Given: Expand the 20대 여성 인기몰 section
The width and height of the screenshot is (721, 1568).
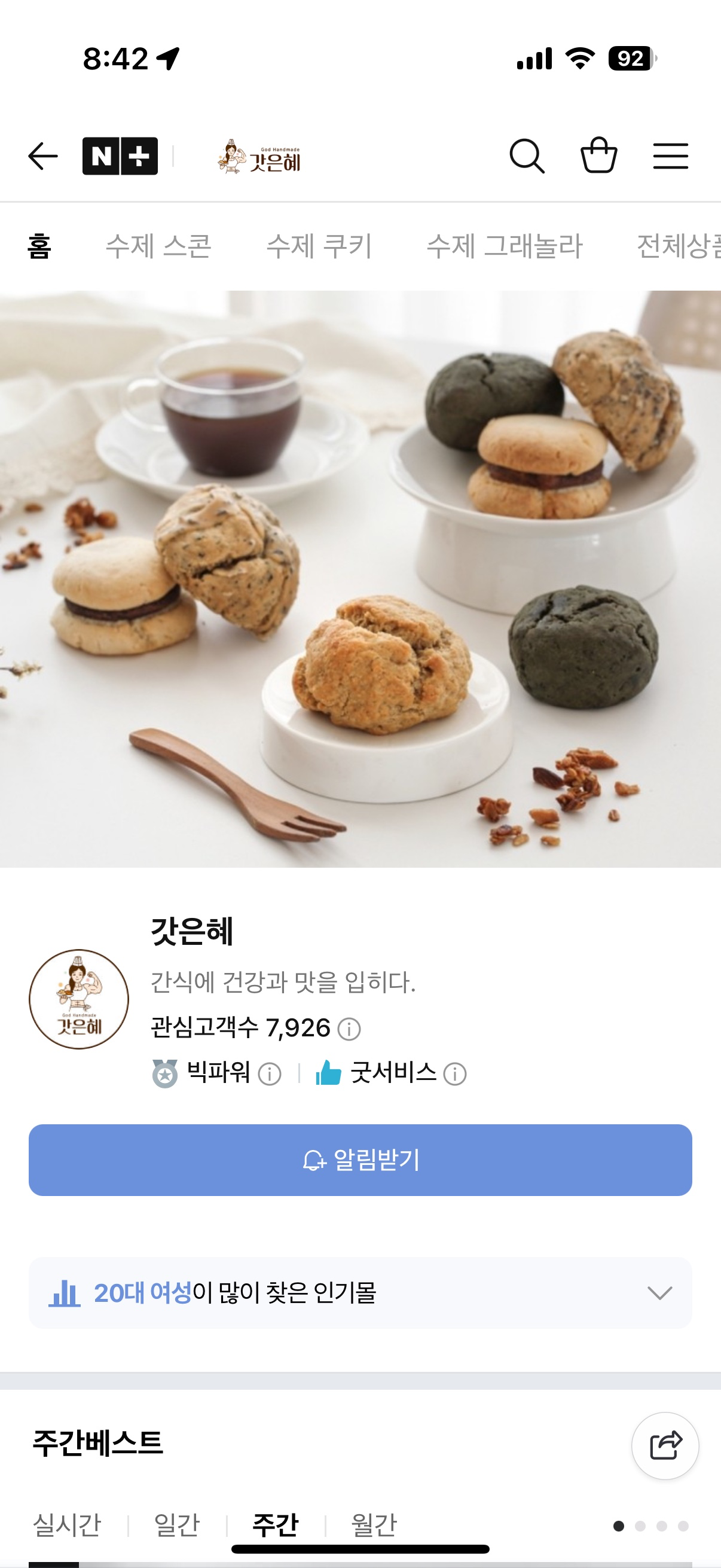Looking at the screenshot, I should (x=659, y=1292).
